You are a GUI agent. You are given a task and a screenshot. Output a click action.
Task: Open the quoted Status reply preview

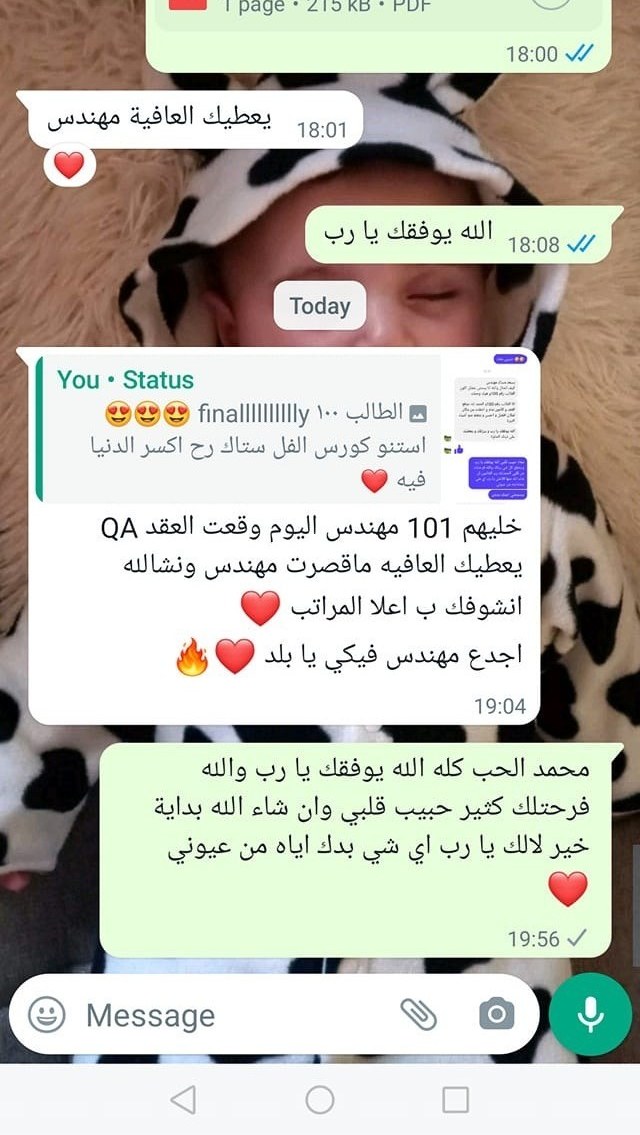(287, 429)
